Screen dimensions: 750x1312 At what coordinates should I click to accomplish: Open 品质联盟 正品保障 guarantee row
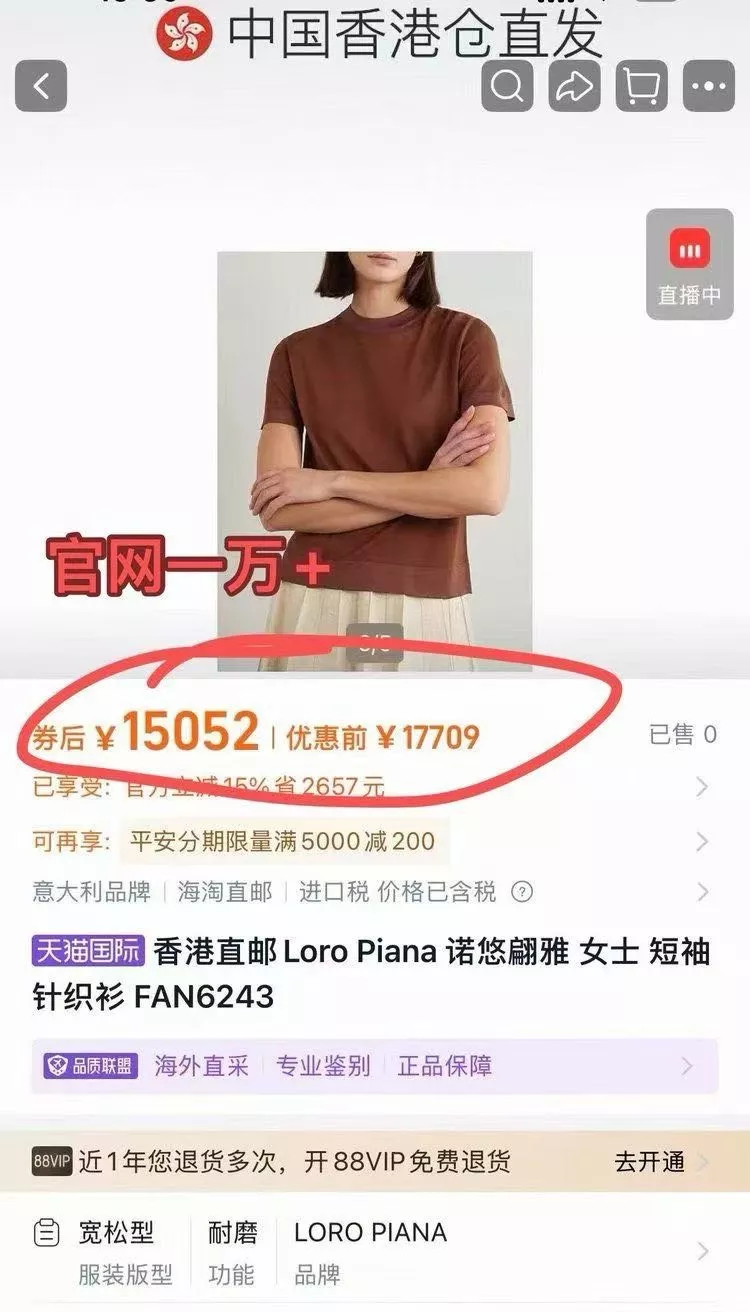[x=375, y=1066]
